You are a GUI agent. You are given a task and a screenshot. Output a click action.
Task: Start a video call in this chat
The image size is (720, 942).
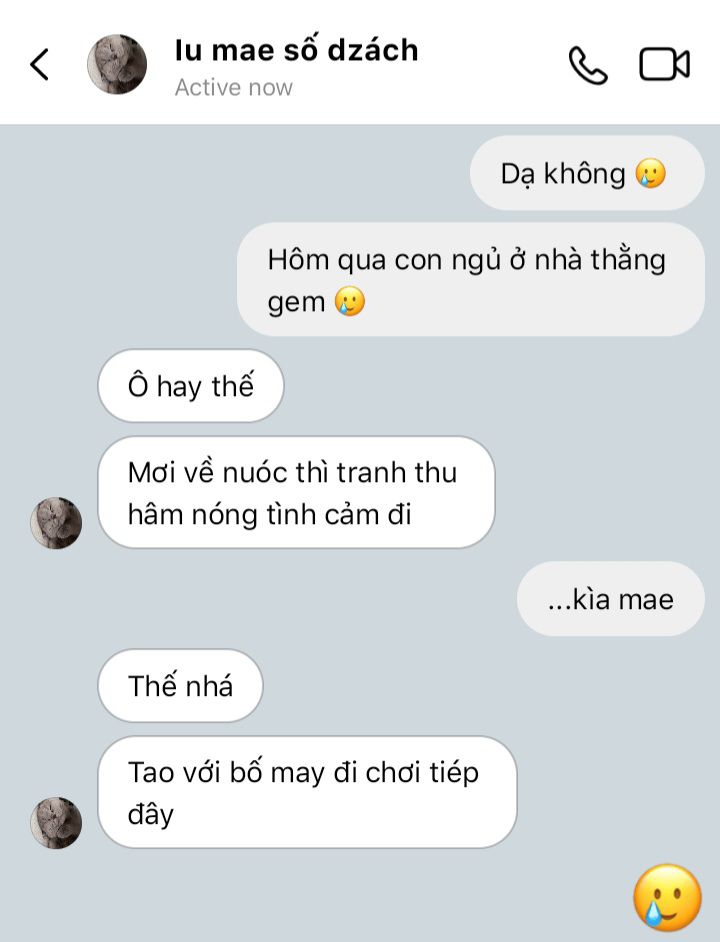pyautogui.click(x=664, y=65)
